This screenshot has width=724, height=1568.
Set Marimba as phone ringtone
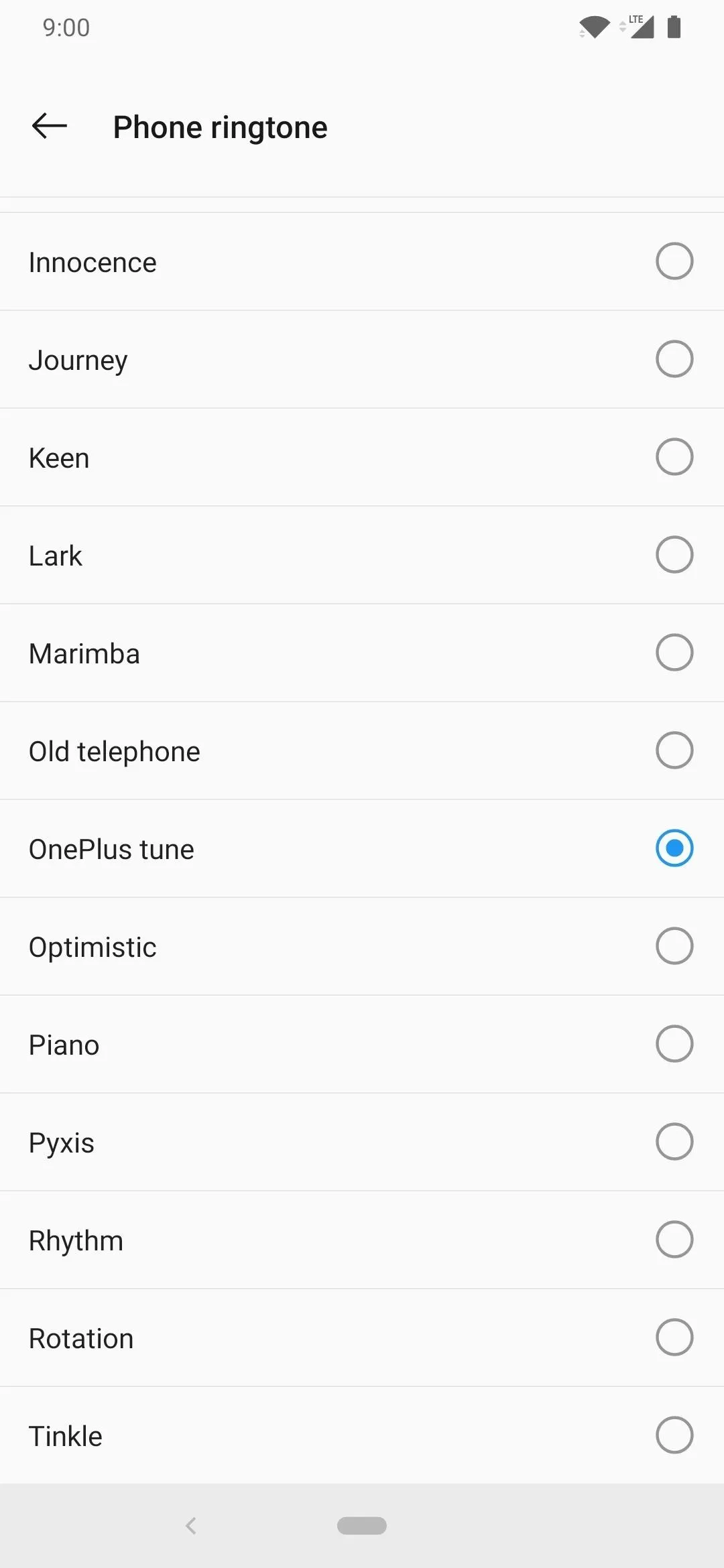[362, 653]
